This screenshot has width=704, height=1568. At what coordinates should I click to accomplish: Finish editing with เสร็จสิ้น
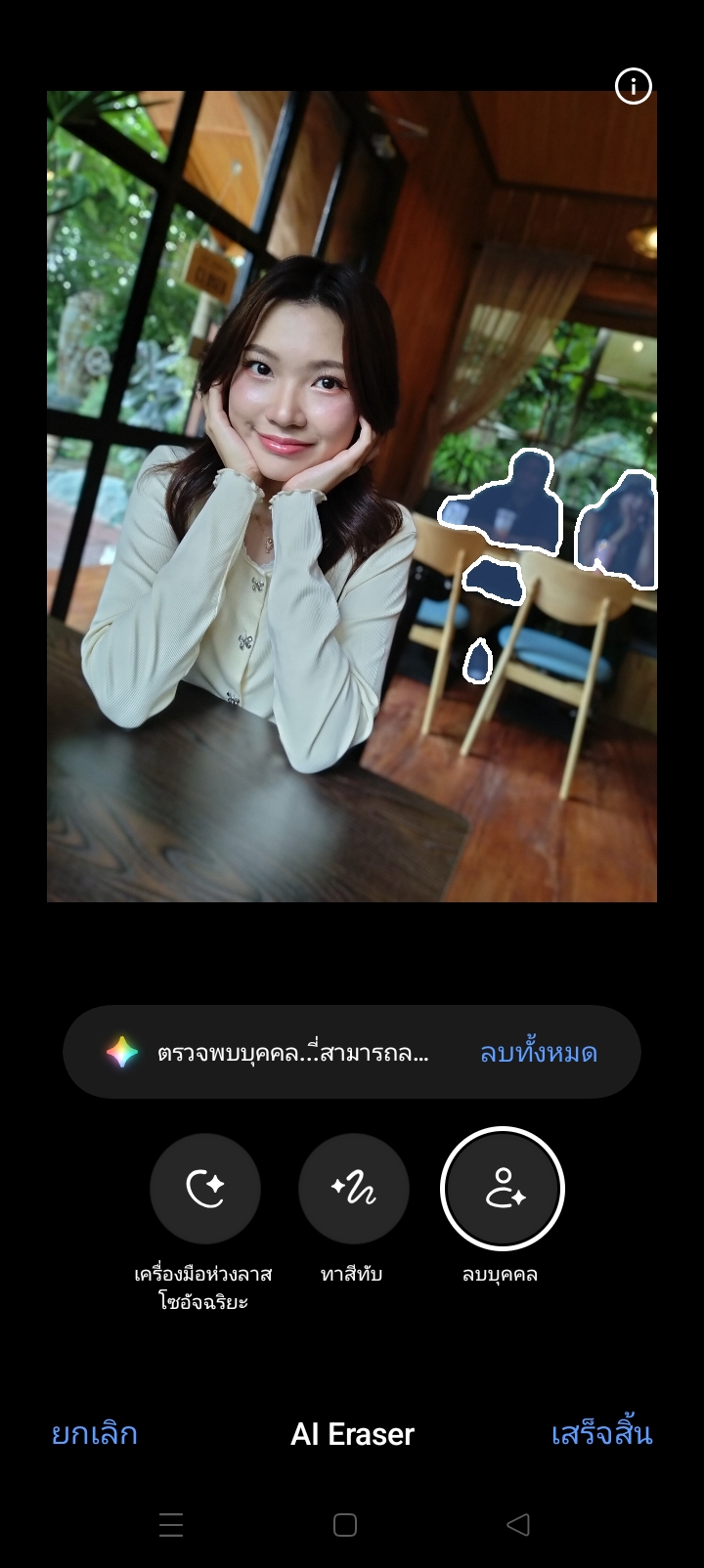(601, 1434)
